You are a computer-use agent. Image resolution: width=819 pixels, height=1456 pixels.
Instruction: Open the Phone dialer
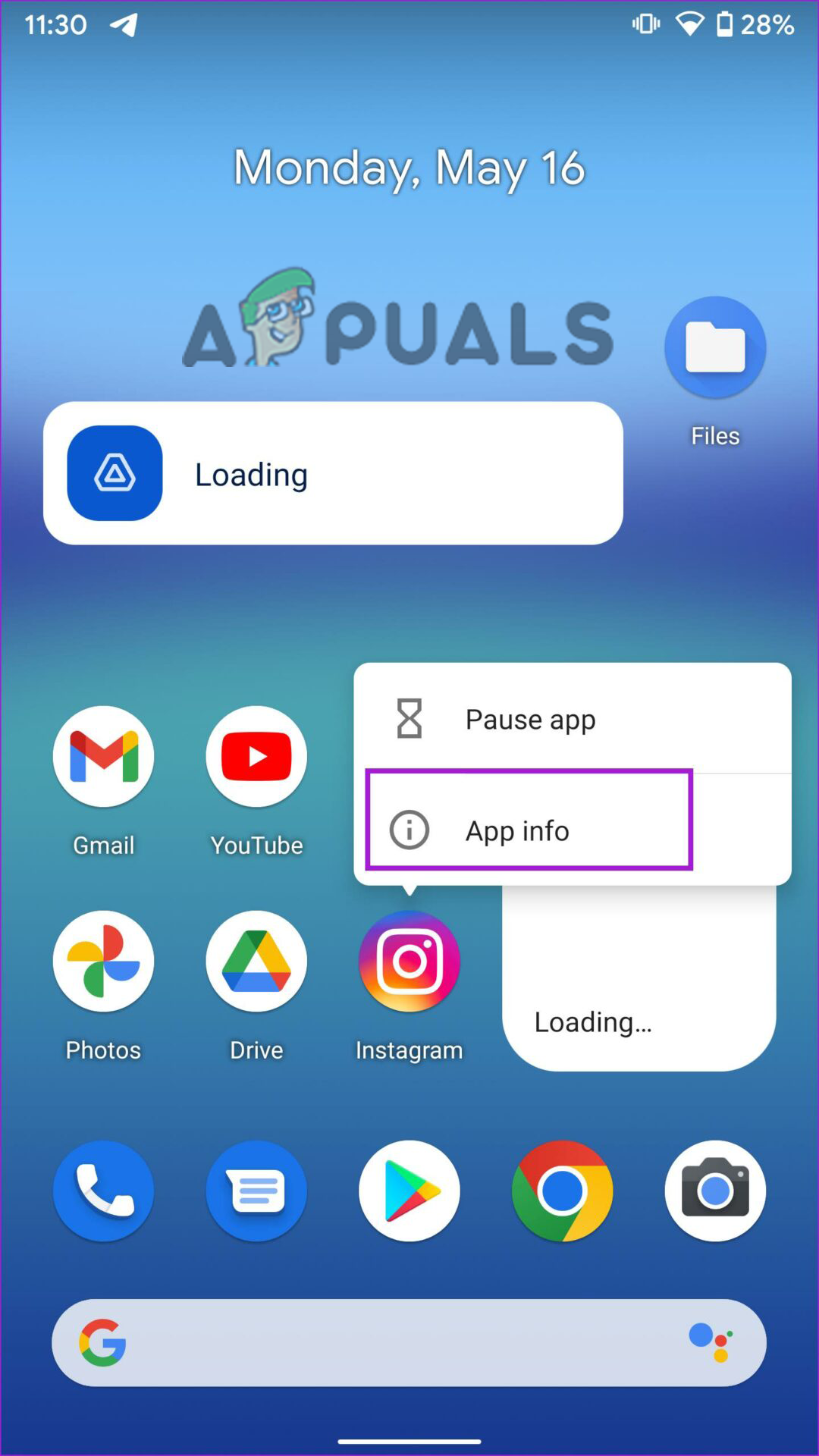(x=104, y=1191)
